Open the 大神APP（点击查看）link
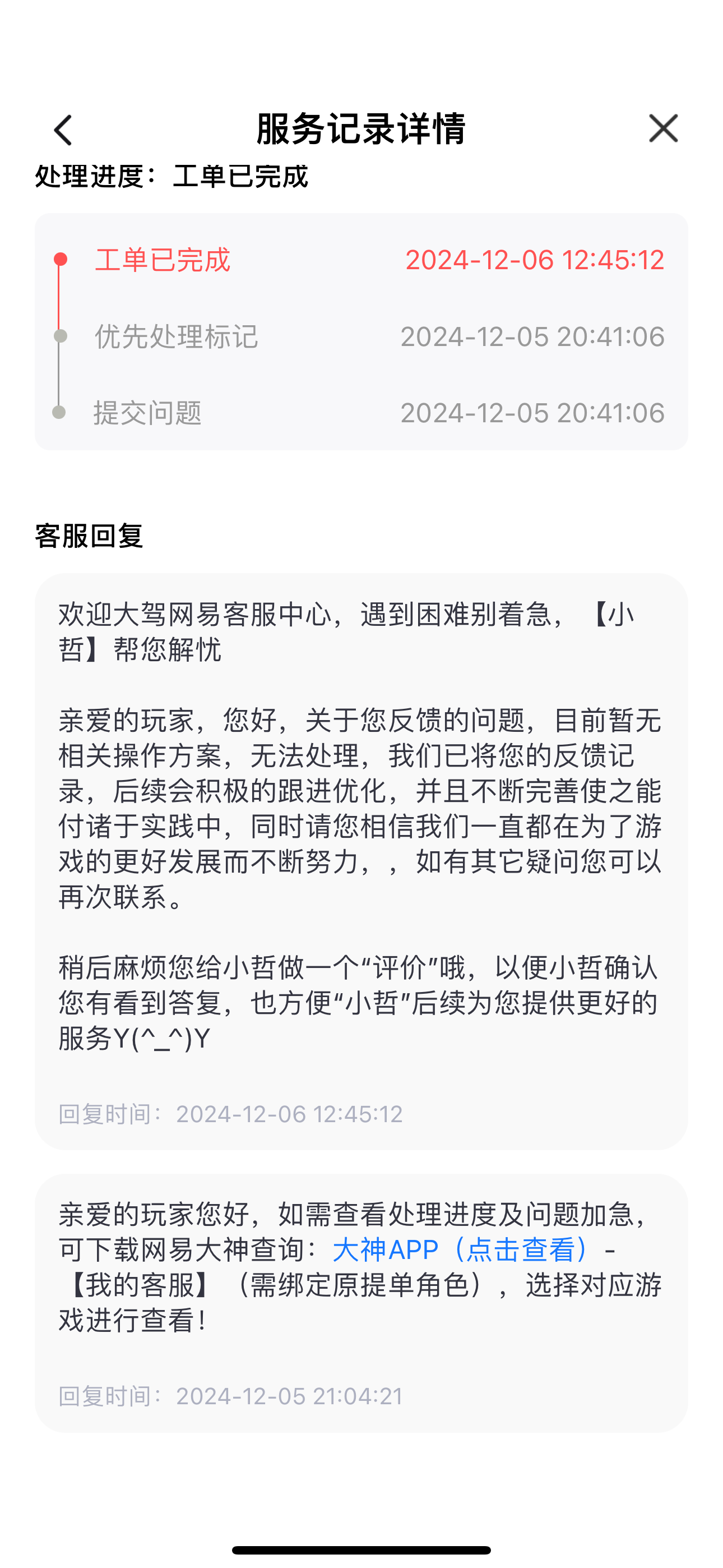This screenshot has width=723, height=1568. click(x=461, y=1249)
